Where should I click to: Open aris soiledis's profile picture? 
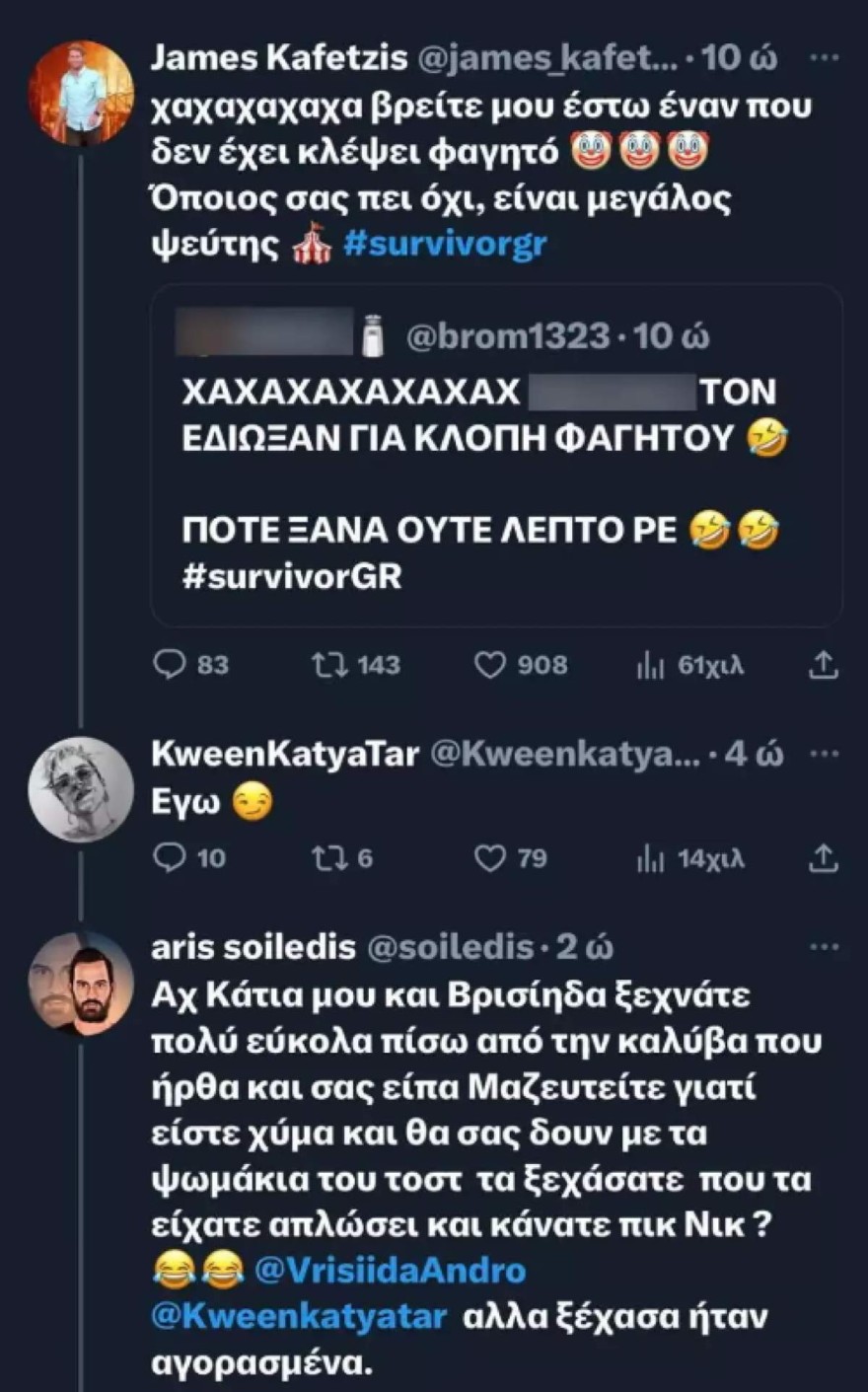pyautogui.click(x=80, y=982)
